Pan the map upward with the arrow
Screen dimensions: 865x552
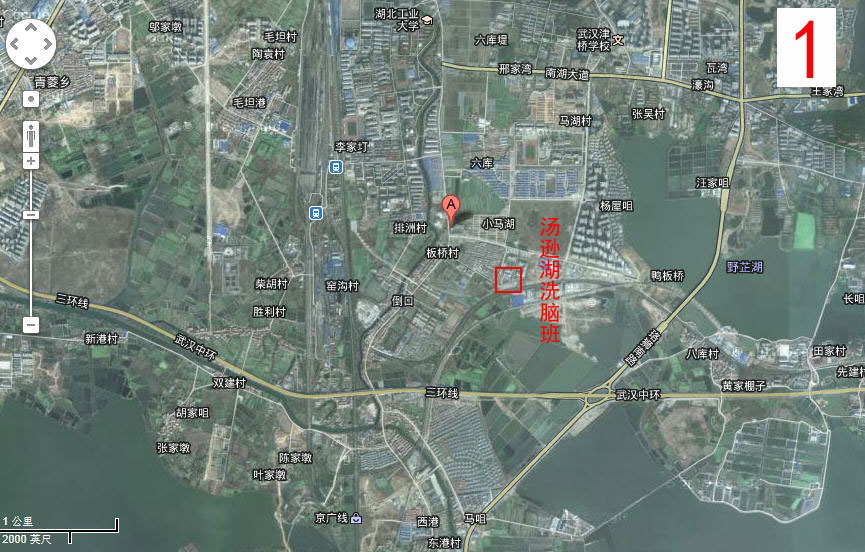coord(31,29)
